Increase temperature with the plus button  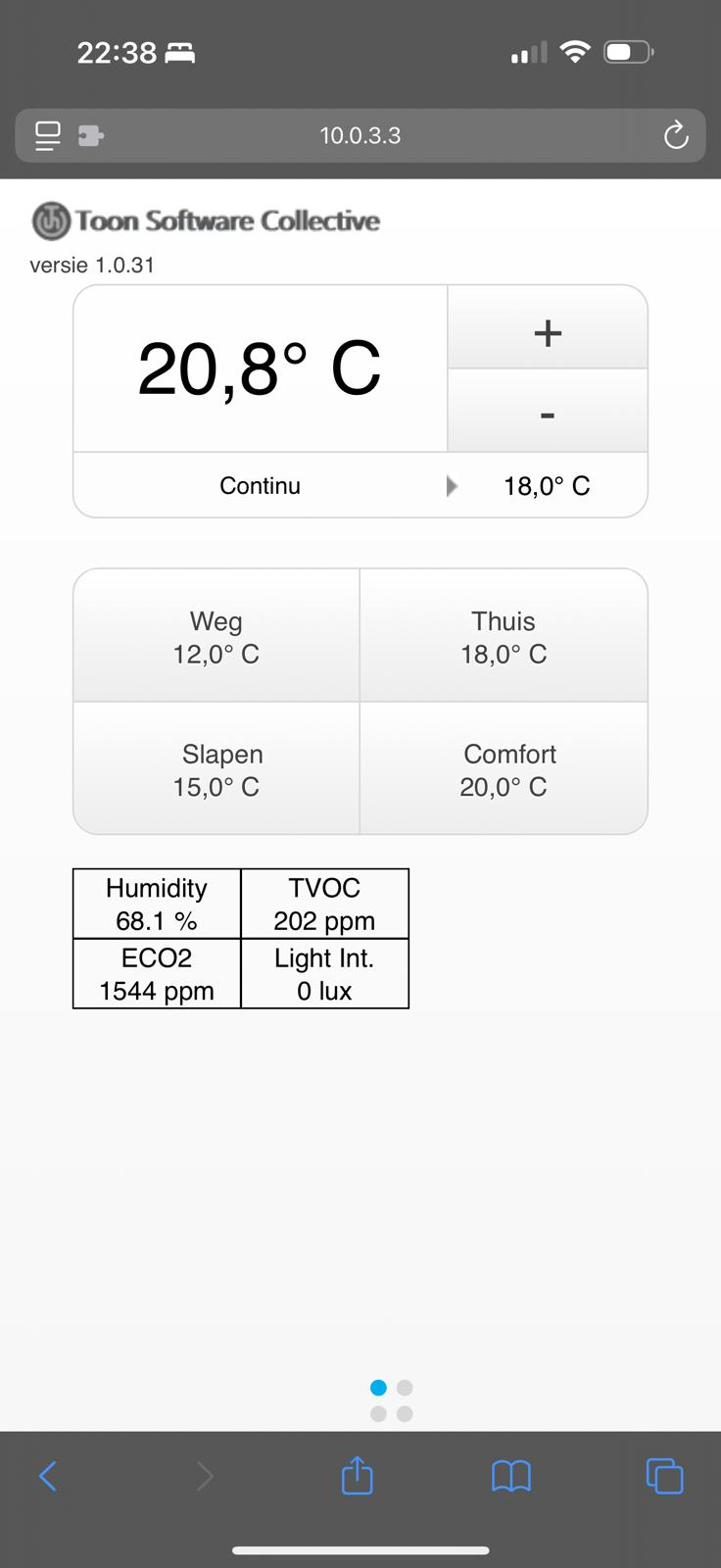548,331
